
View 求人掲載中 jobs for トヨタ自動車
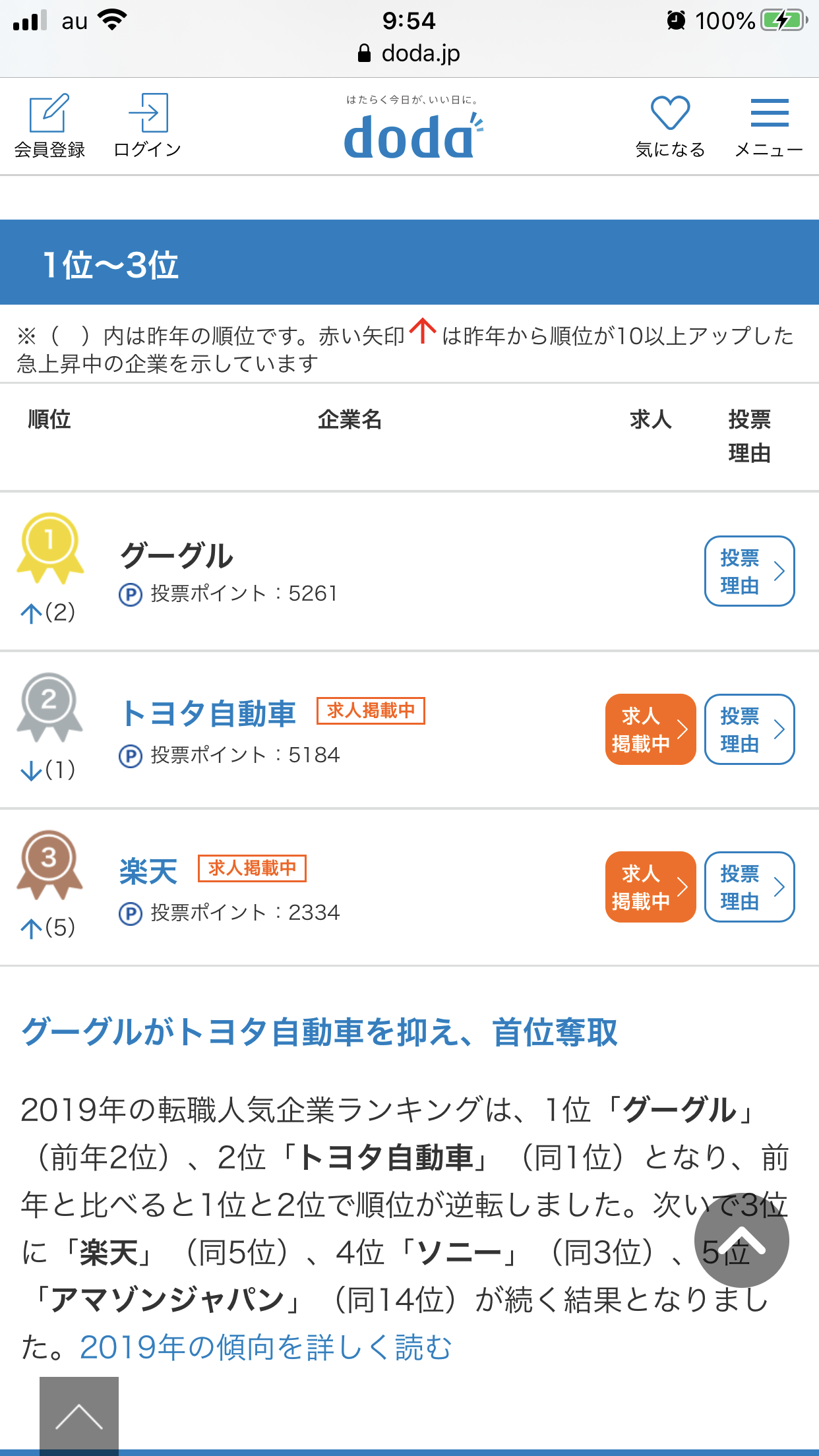tap(650, 729)
